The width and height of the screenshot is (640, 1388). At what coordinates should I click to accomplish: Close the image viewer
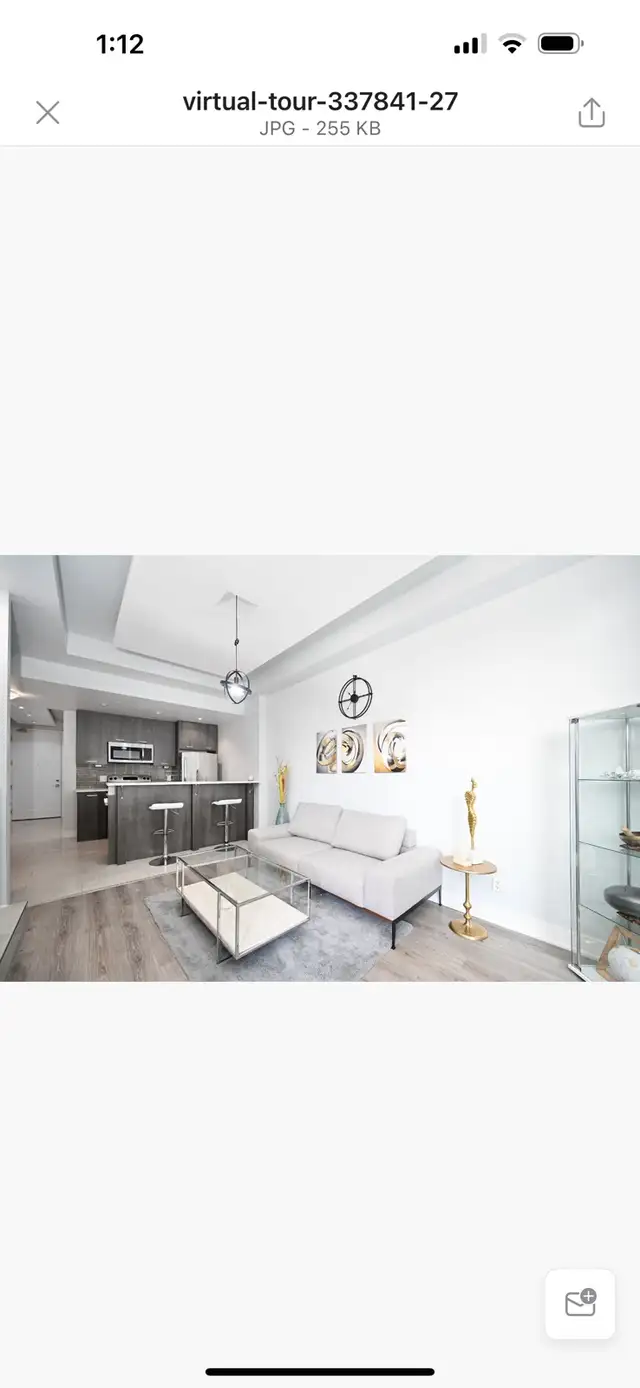[47, 113]
